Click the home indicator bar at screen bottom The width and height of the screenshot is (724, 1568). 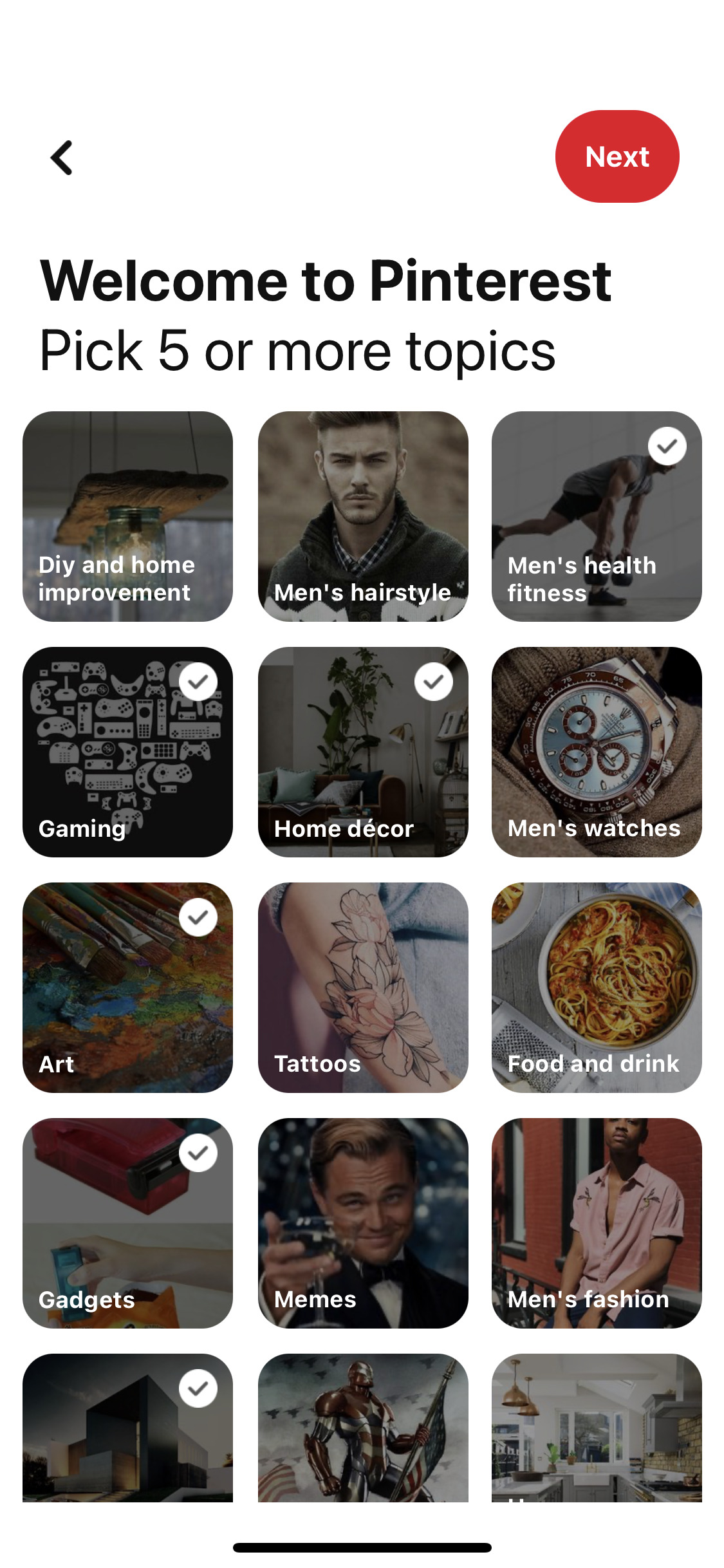tap(362, 1547)
